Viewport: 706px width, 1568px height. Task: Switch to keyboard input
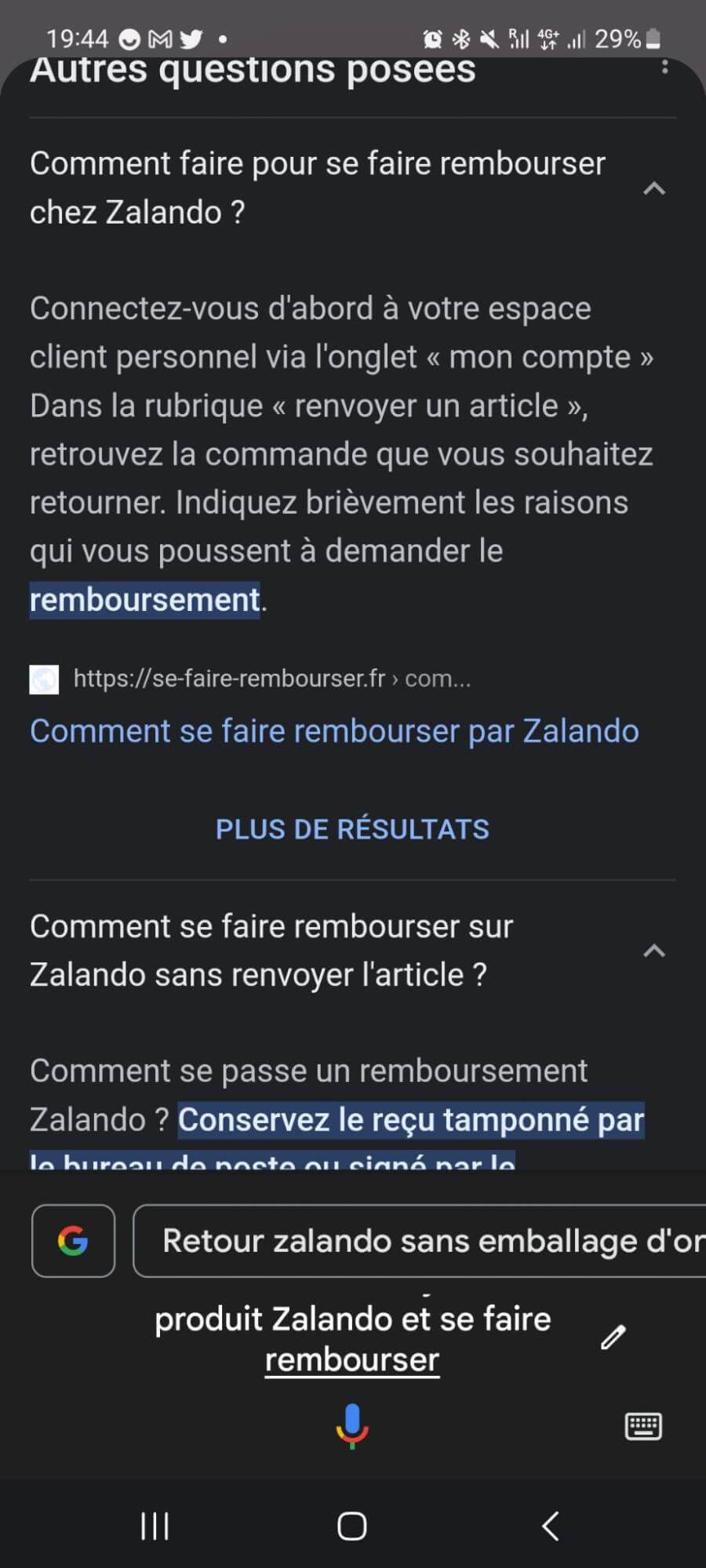643,1426
